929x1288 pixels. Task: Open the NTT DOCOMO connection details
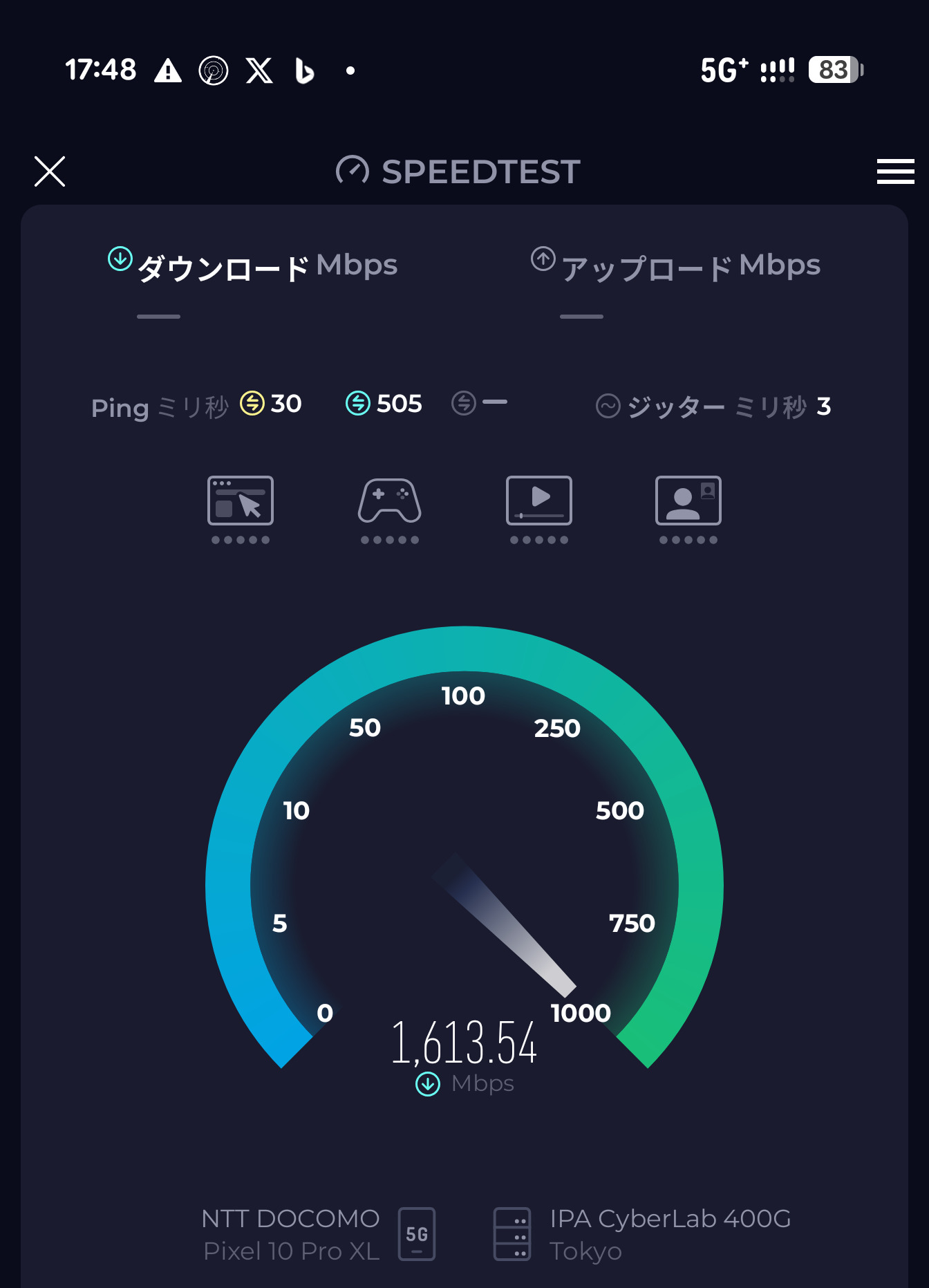click(292, 1234)
